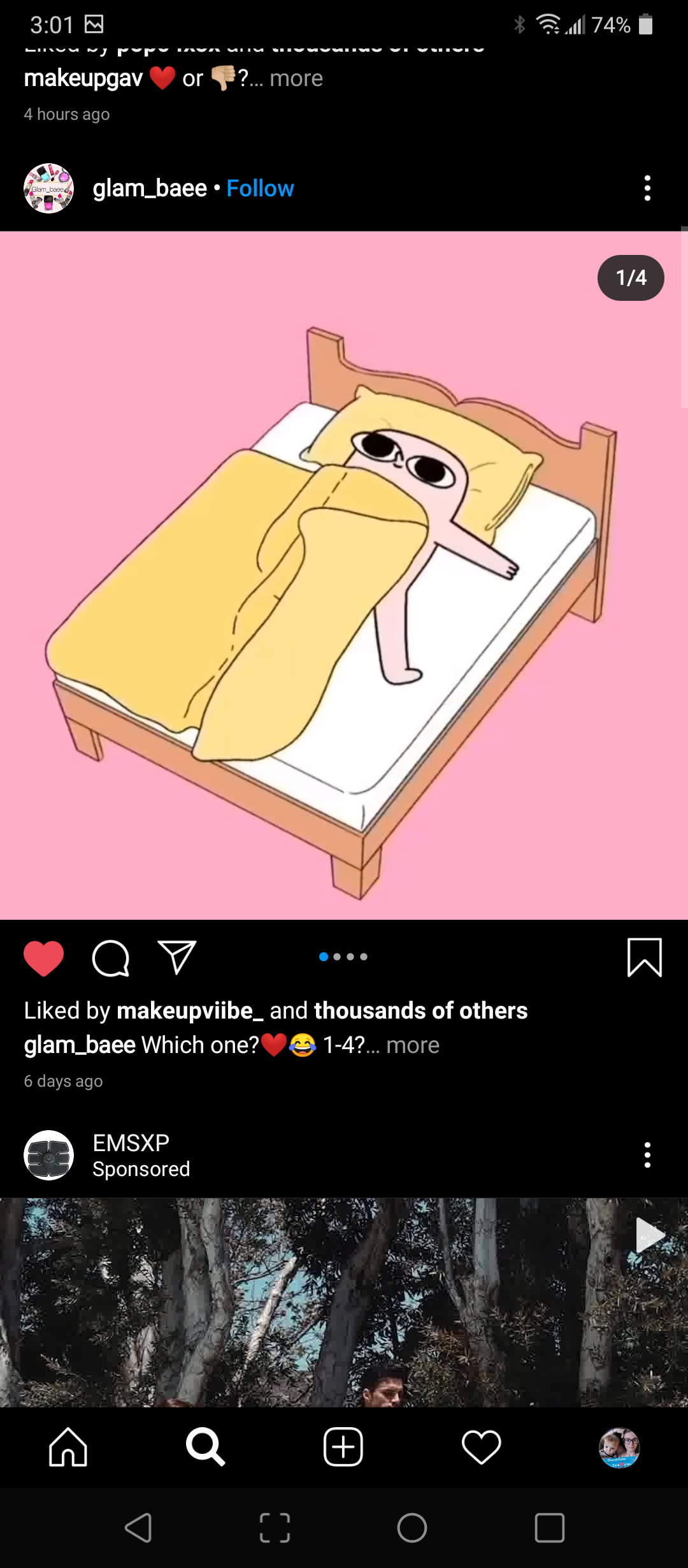
Task: Open EMSXP sponsored profile
Action: 131,1143
